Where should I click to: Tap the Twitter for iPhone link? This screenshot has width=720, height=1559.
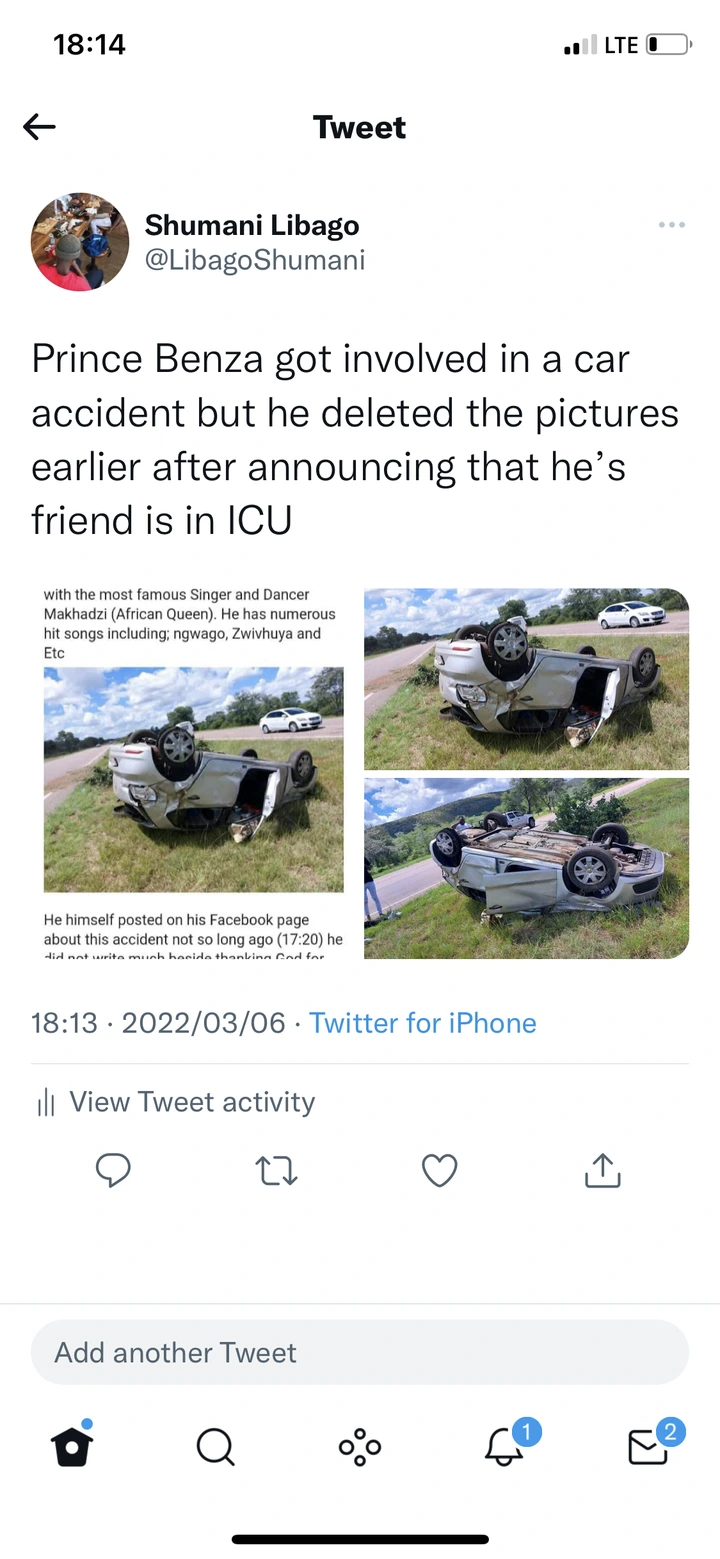tap(422, 1023)
